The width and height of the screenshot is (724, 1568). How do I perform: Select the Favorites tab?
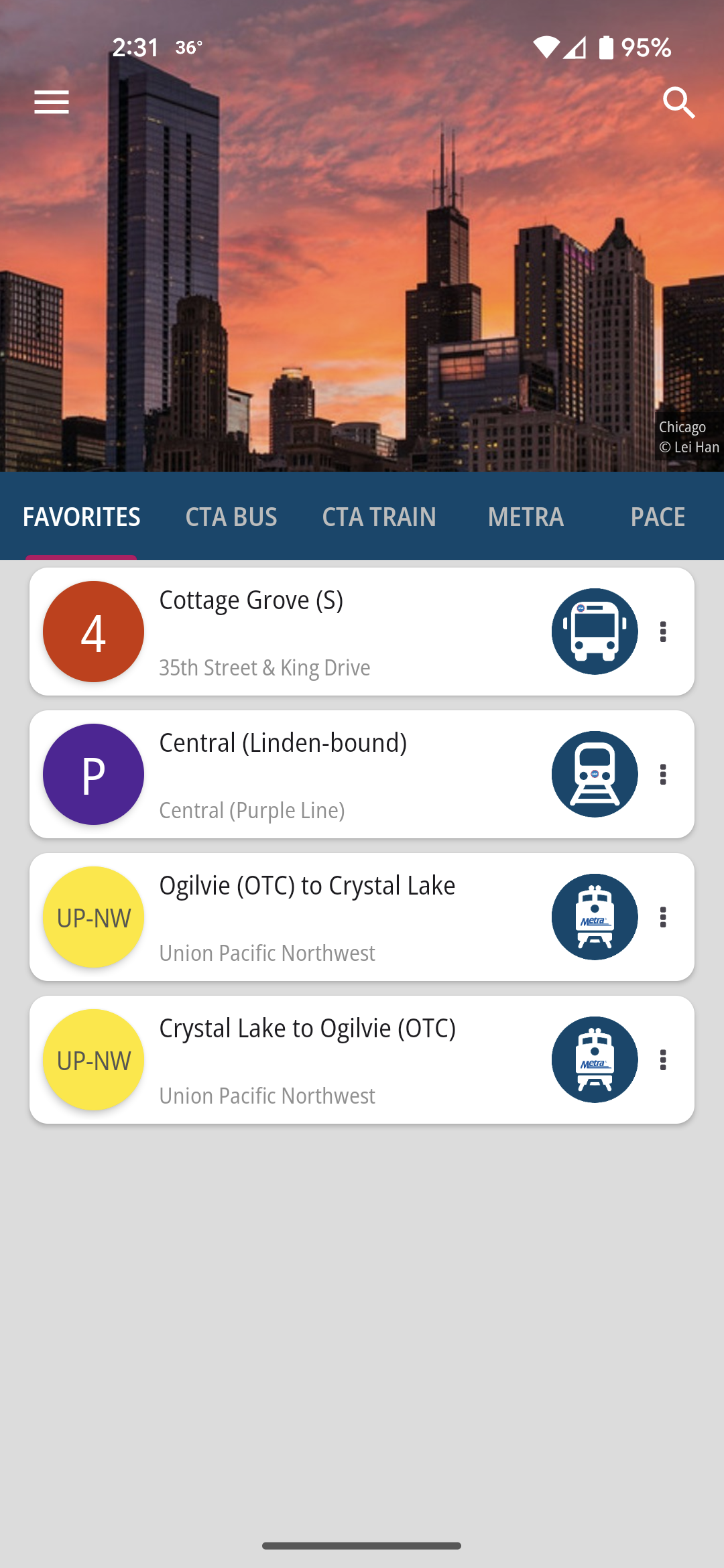coord(82,517)
